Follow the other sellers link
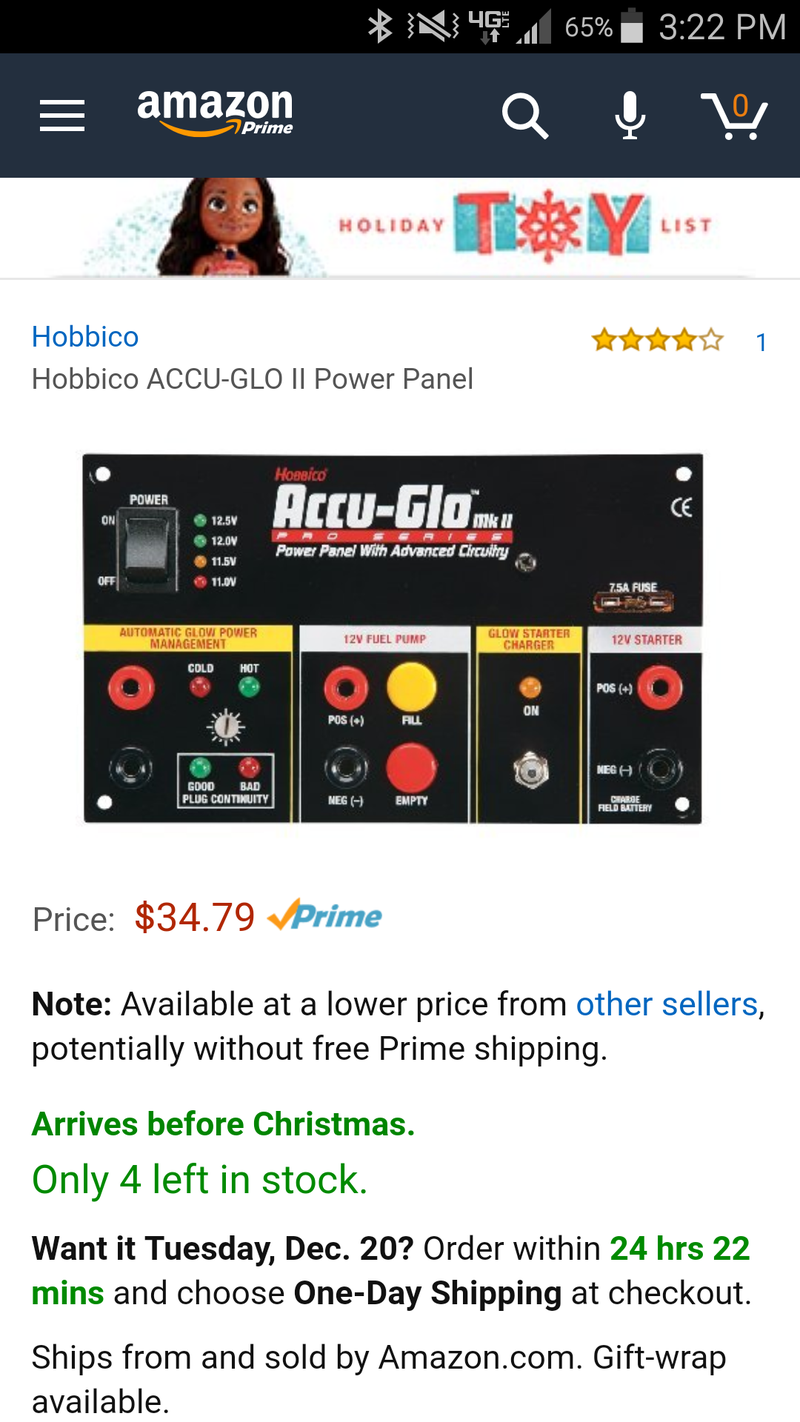The width and height of the screenshot is (800, 1422). point(666,1004)
